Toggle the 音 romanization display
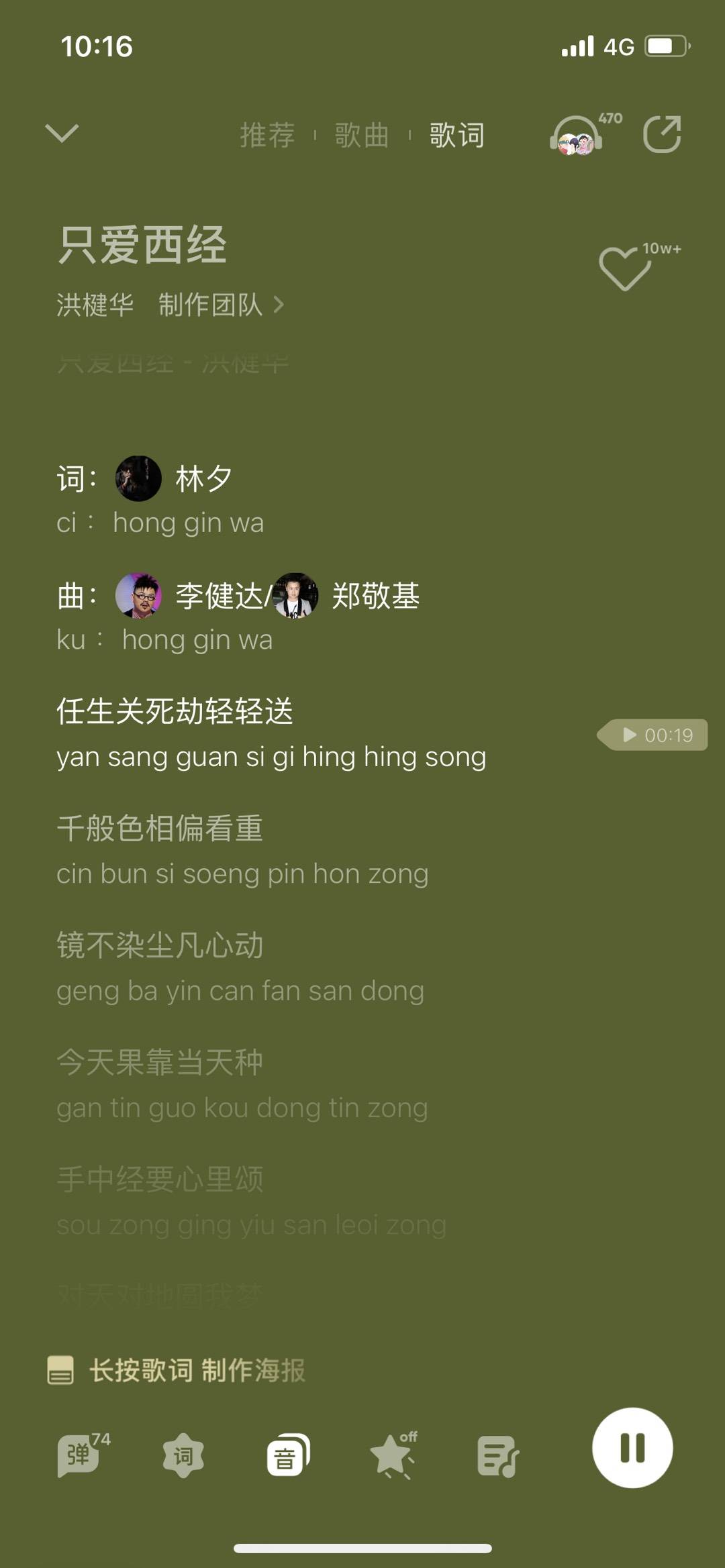Screen dimensions: 725x1568 pos(287,1455)
